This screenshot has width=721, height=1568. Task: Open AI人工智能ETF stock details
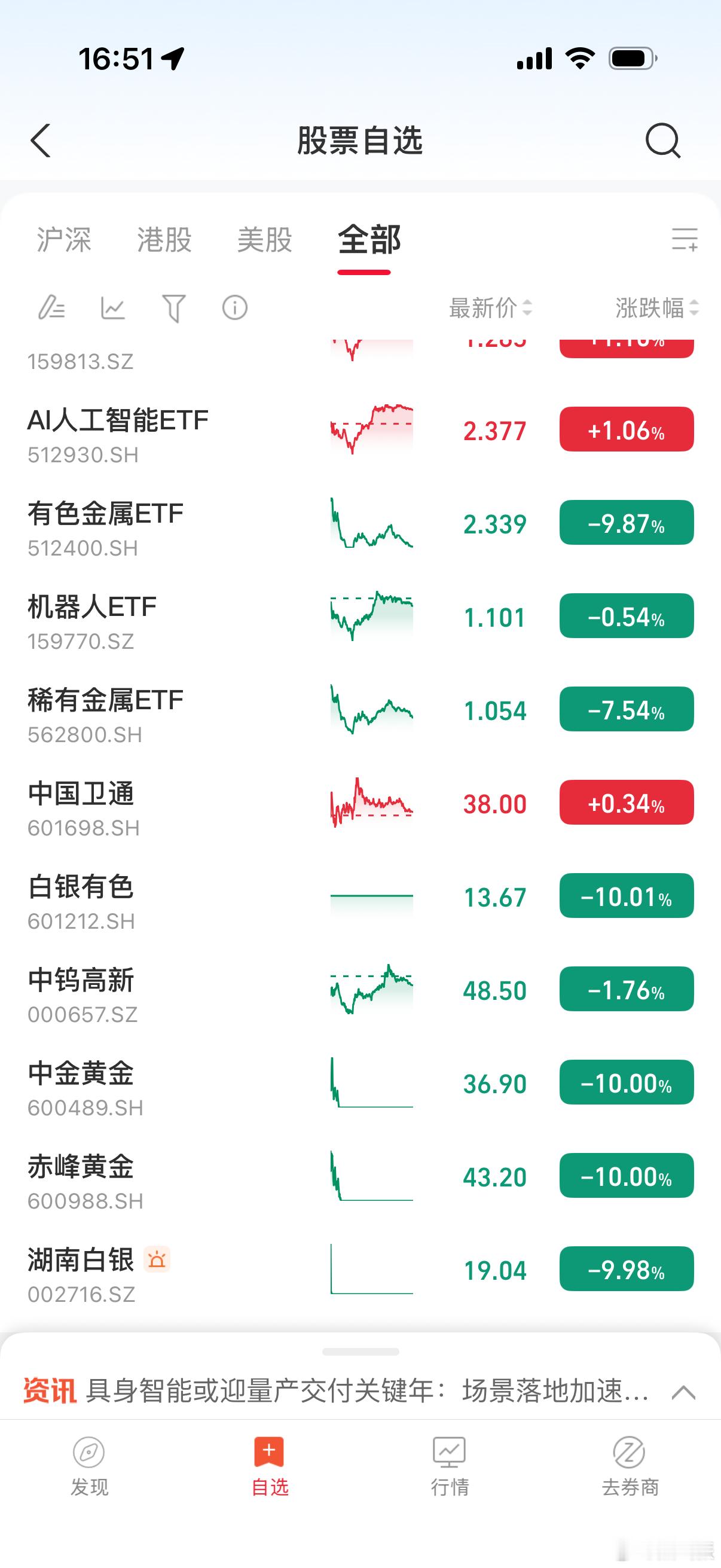pyautogui.click(x=118, y=432)
